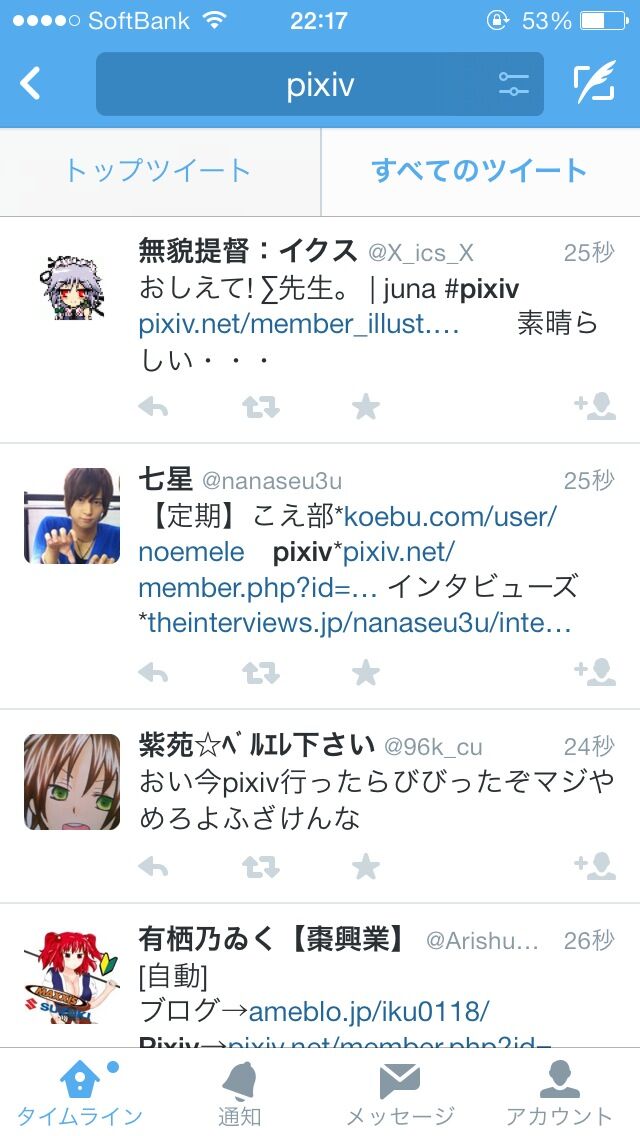The width and height of the screenshot is (640, 1136).
Task: Open the pixiv.net/member_illust link
Action: point(299,325)
